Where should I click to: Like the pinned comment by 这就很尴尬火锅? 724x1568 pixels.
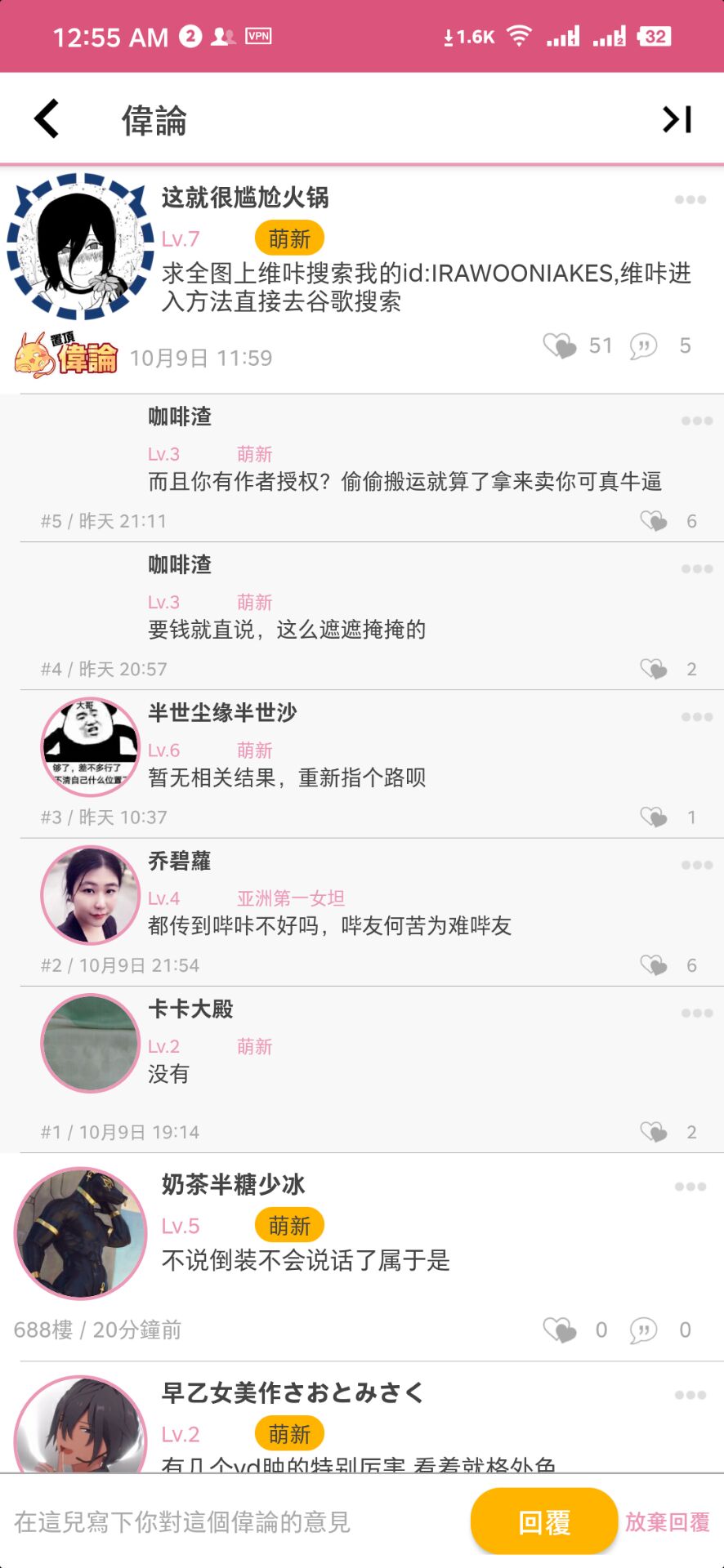pyautogui.click(x=561, y=346)
